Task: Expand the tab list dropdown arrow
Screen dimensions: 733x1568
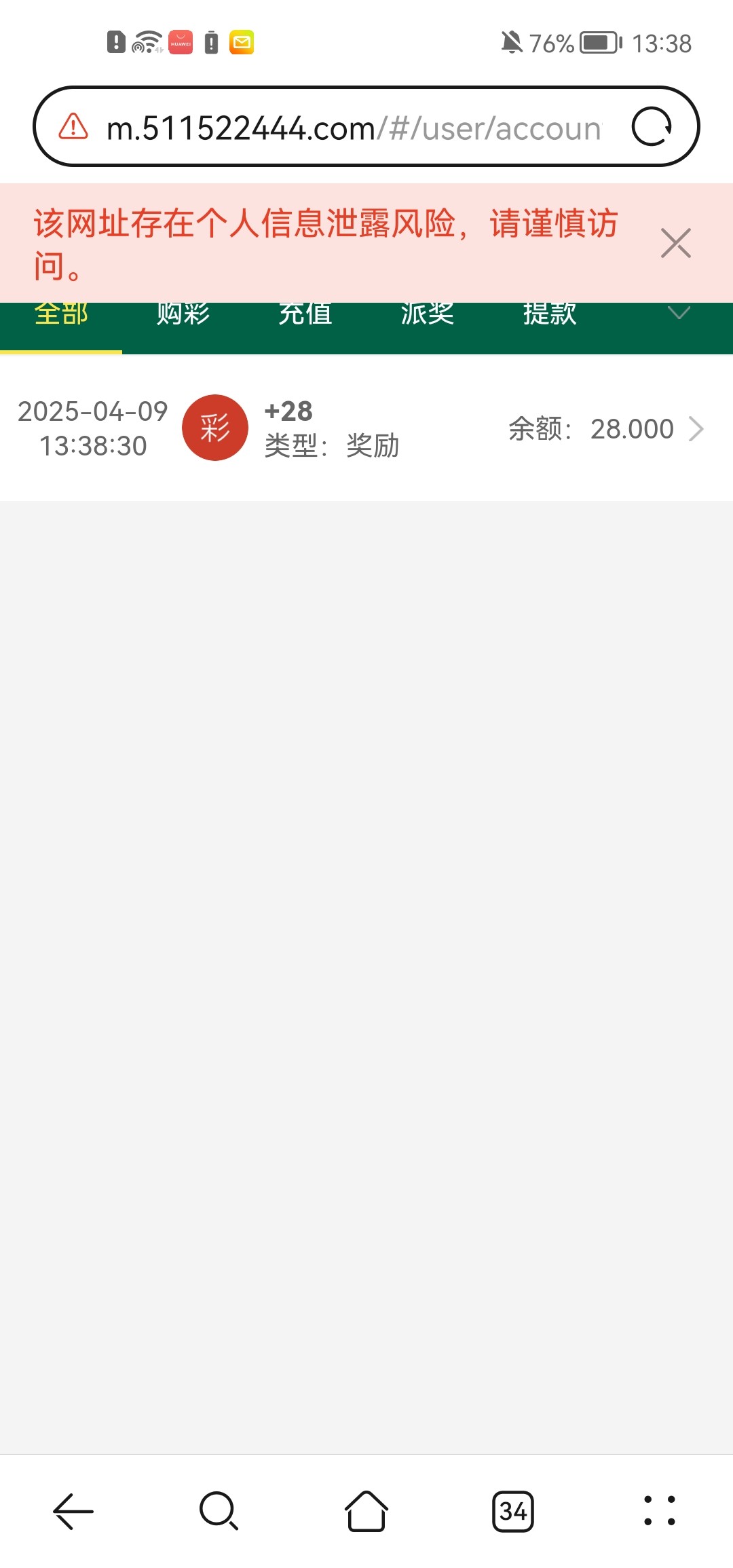Action: tap(679, 312)
